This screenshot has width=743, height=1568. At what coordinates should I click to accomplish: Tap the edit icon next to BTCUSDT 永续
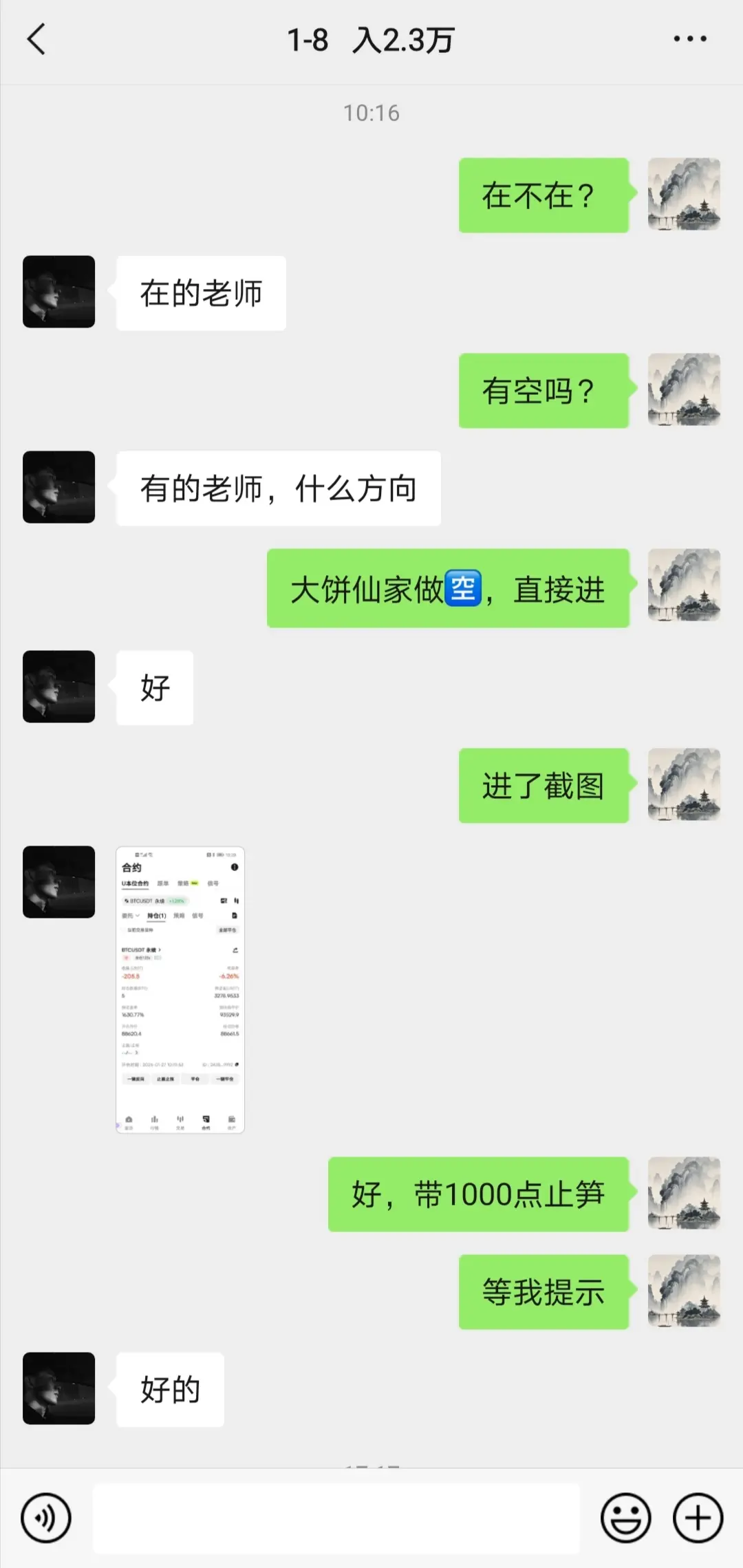(235, 950)
